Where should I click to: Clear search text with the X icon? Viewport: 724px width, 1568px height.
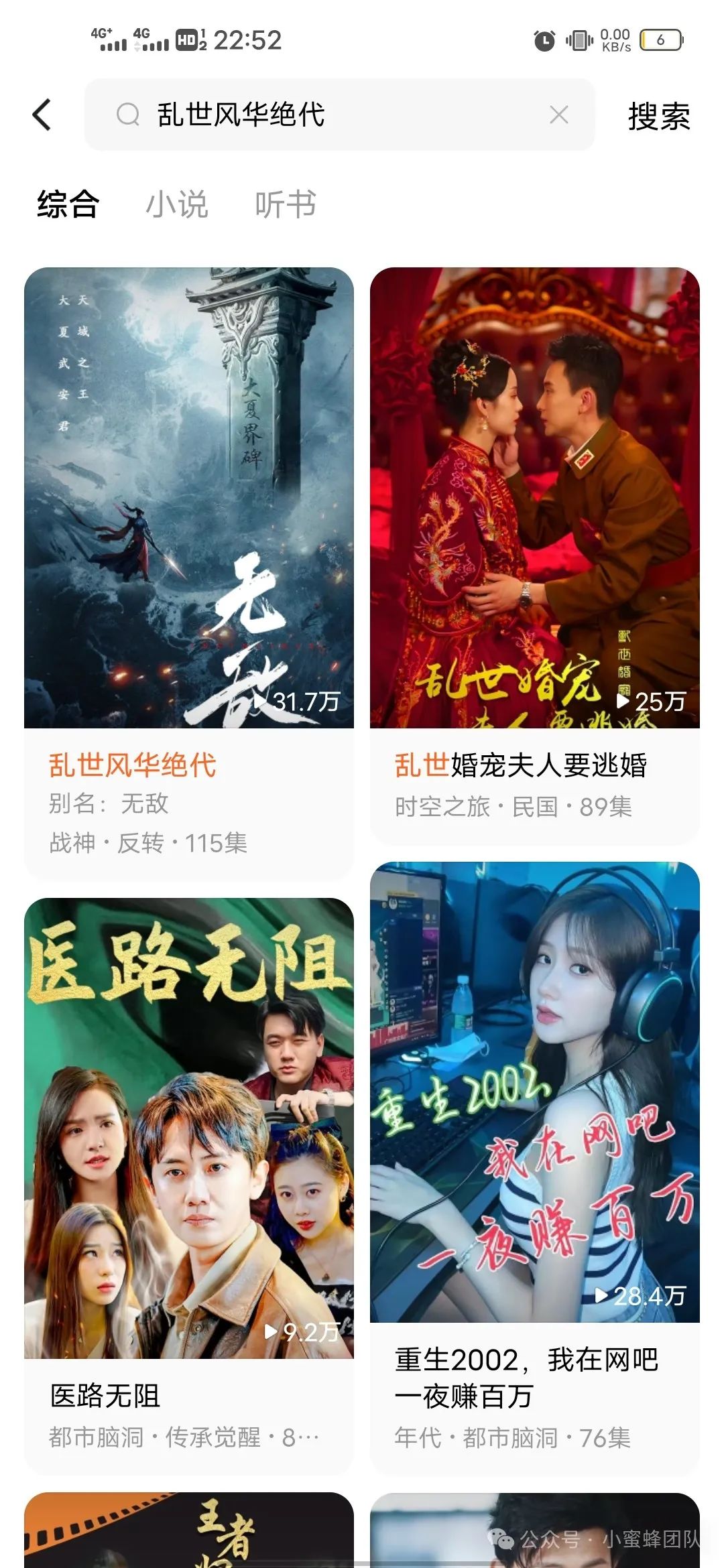click(558, 115)
